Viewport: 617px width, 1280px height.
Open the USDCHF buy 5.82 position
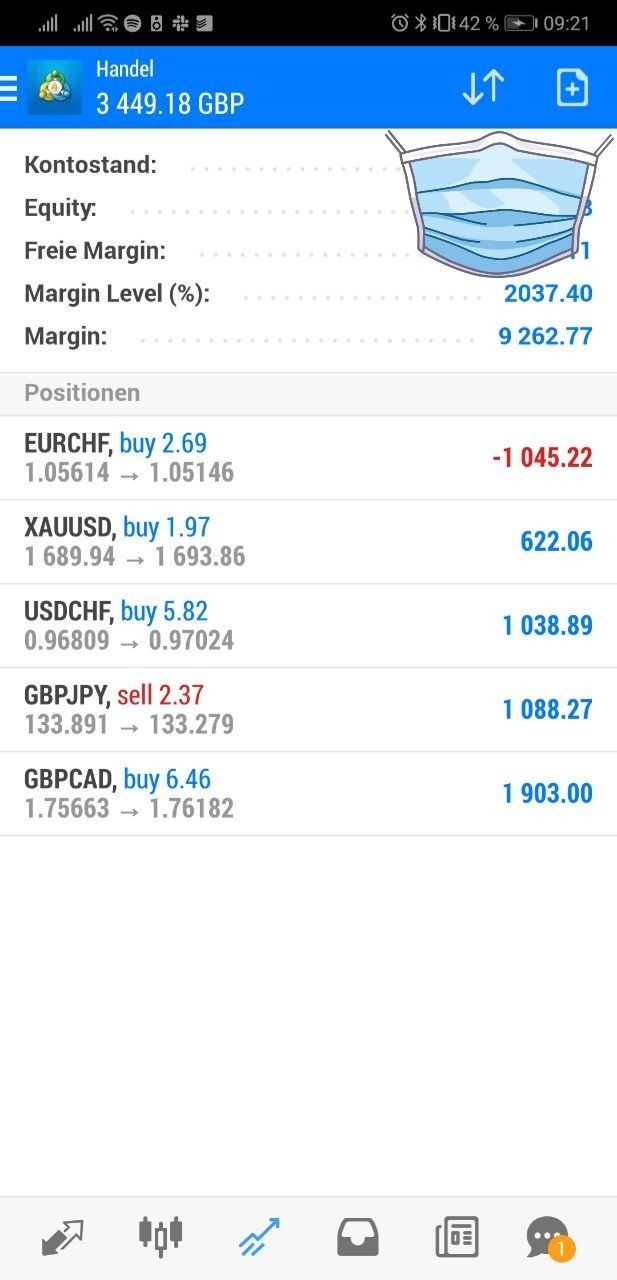point(308,626)
